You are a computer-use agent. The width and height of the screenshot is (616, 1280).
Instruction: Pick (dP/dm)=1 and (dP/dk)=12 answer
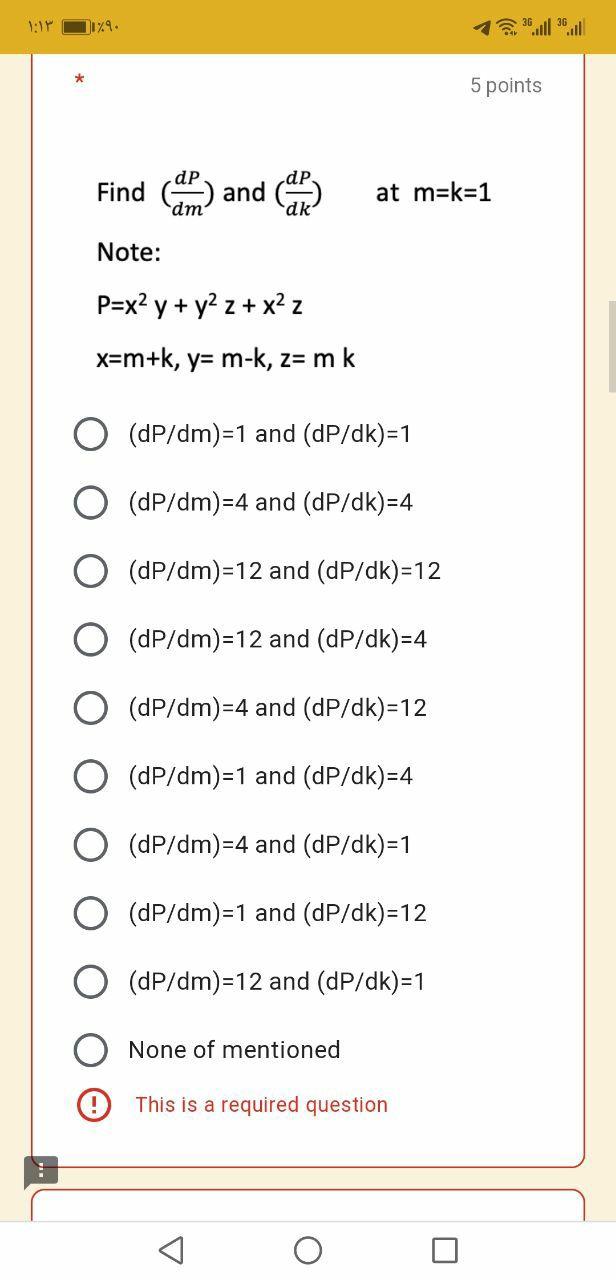91,913
